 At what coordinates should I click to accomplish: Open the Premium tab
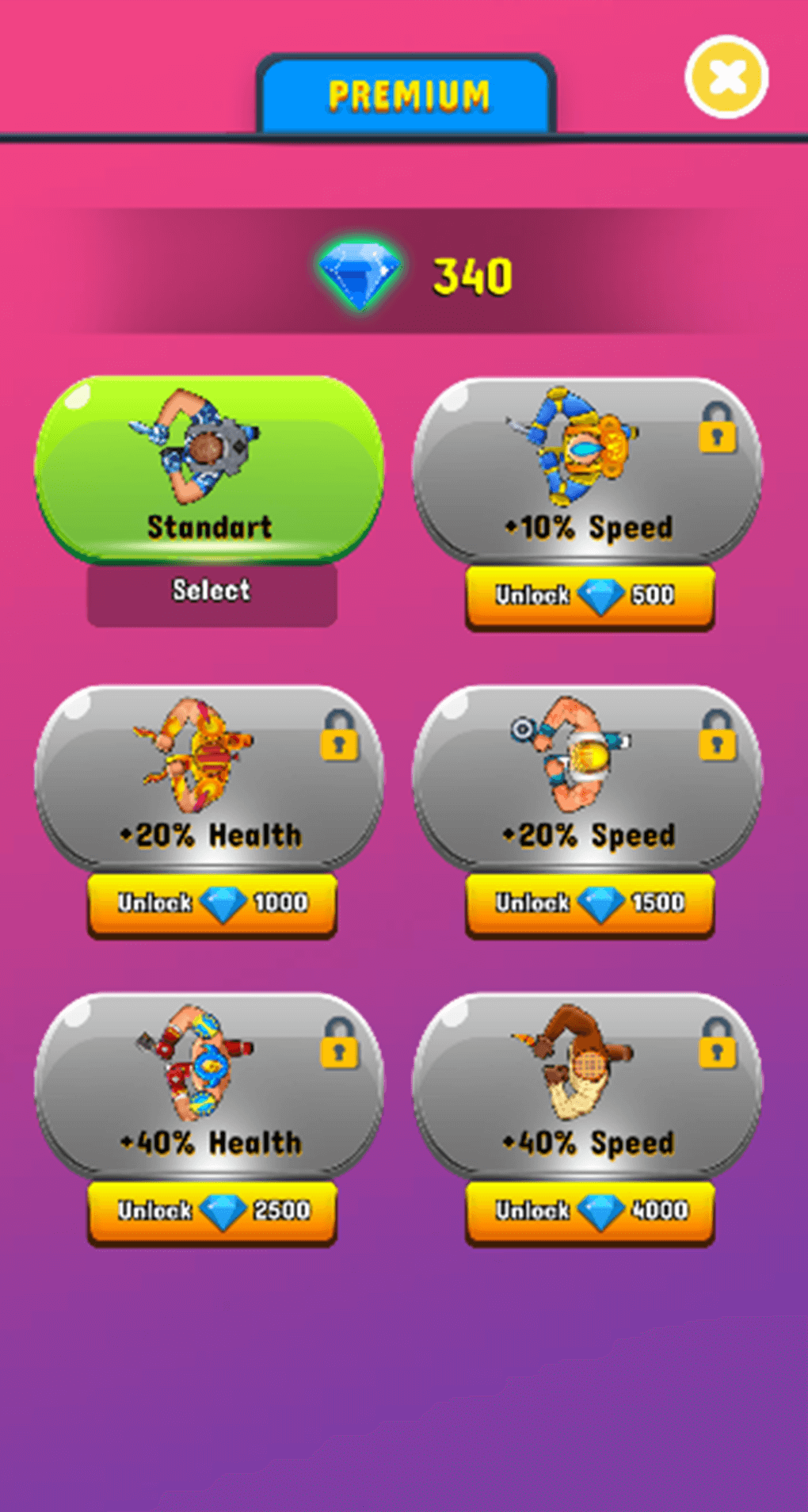click(406, 95)
